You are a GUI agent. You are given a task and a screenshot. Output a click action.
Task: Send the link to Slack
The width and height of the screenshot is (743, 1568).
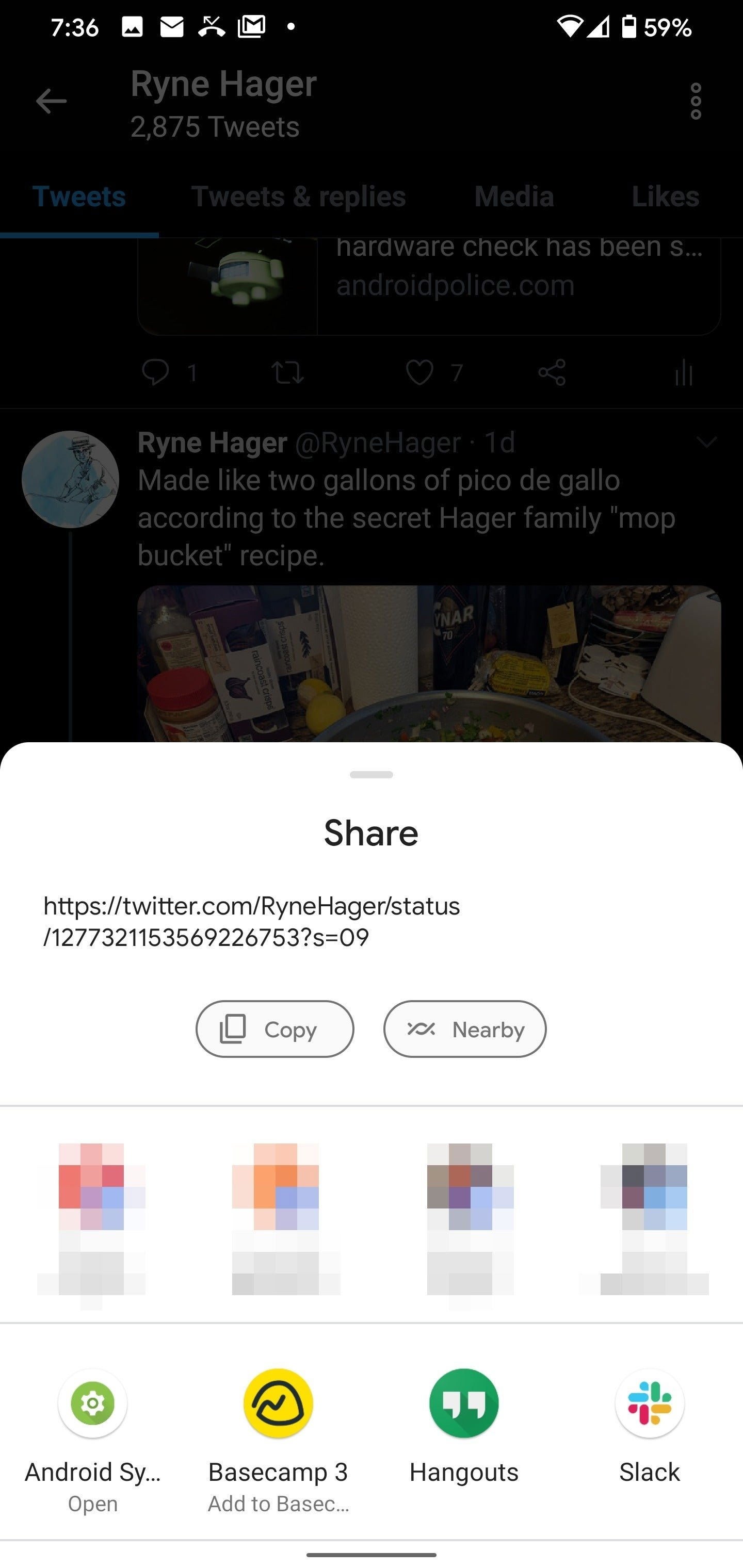click(649, 1403)
